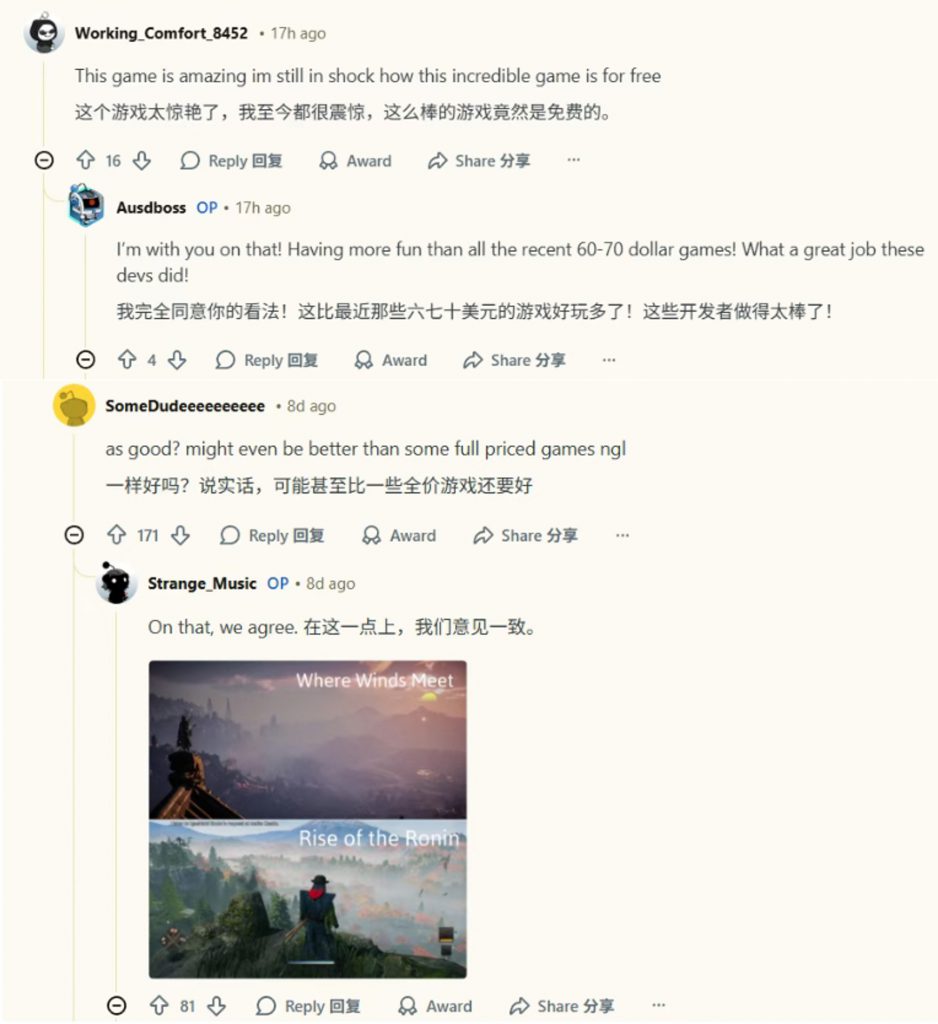
Task: Reply to Ausdboss's comment
Action: [x=267, y=360]
